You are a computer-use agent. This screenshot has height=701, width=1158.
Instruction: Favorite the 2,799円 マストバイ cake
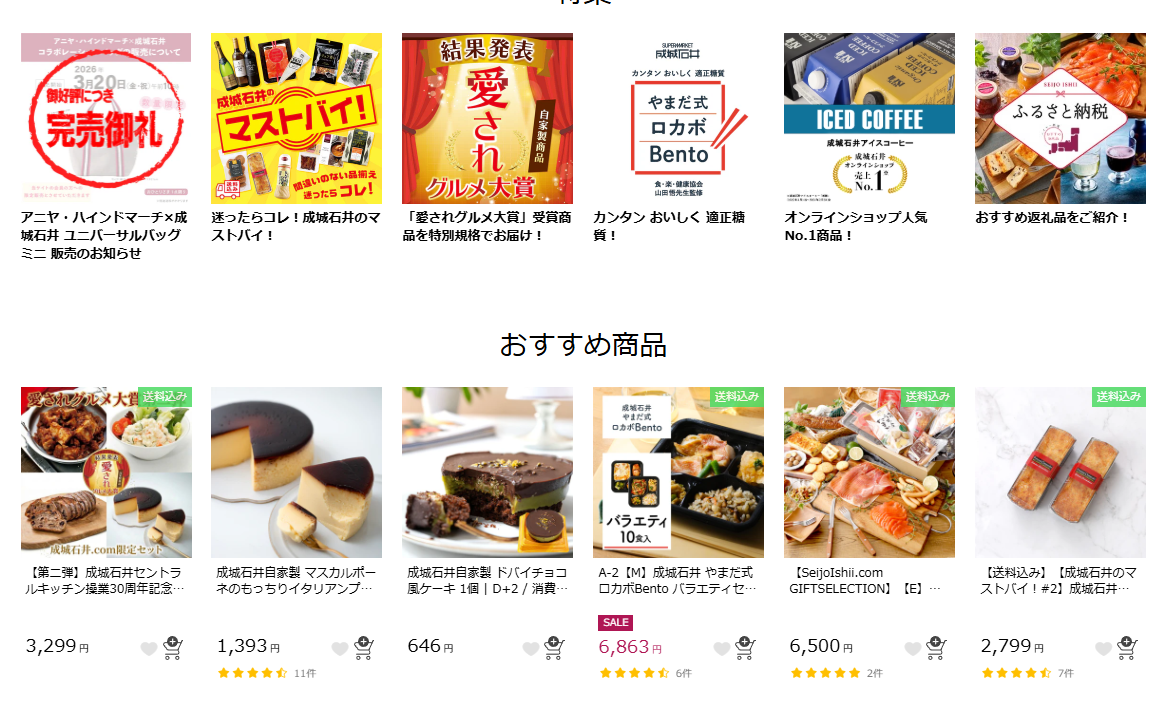1103,650
